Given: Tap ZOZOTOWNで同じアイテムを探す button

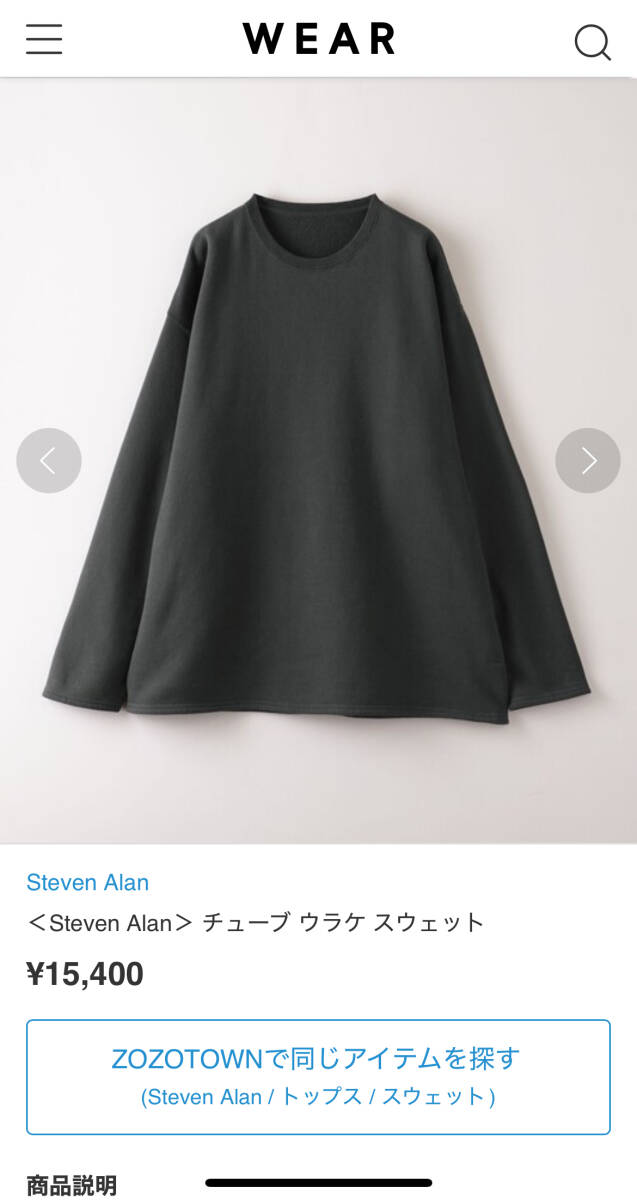Looking at the screenshot, I should click(318, 1076).
